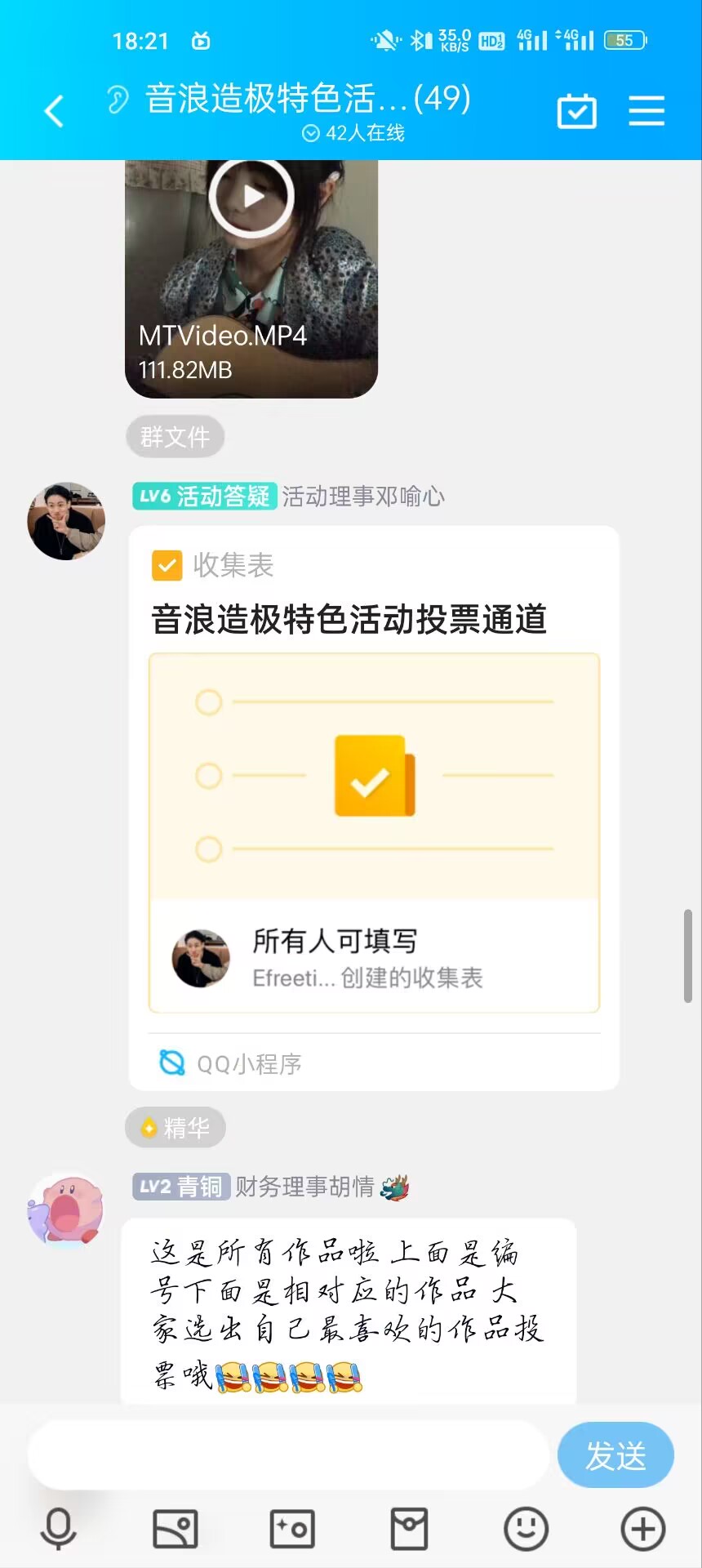Viewport: 702px width, 1568px height.
Task: Open the 群文件 tag
Action: pyautogui.click(x=175, y=437)
